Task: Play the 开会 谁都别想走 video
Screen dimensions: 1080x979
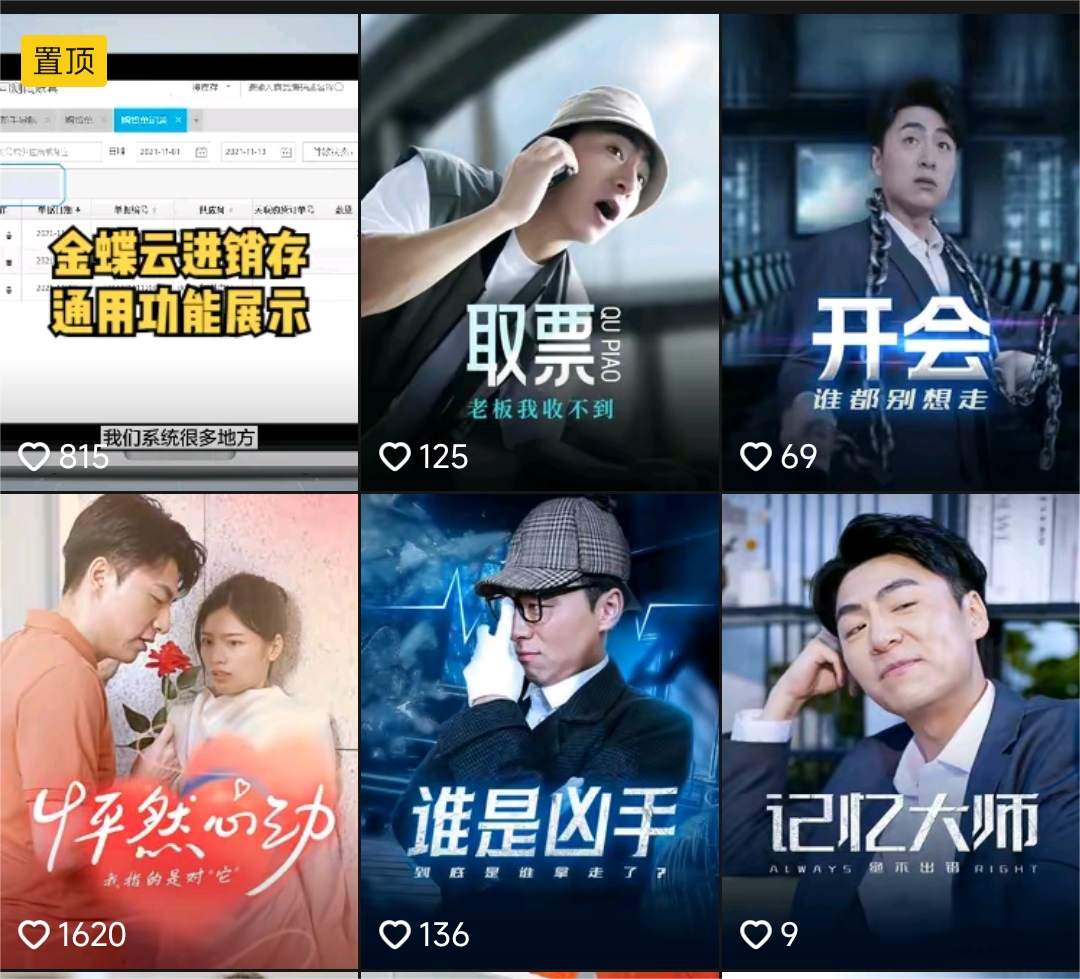Action: [900, 250]
